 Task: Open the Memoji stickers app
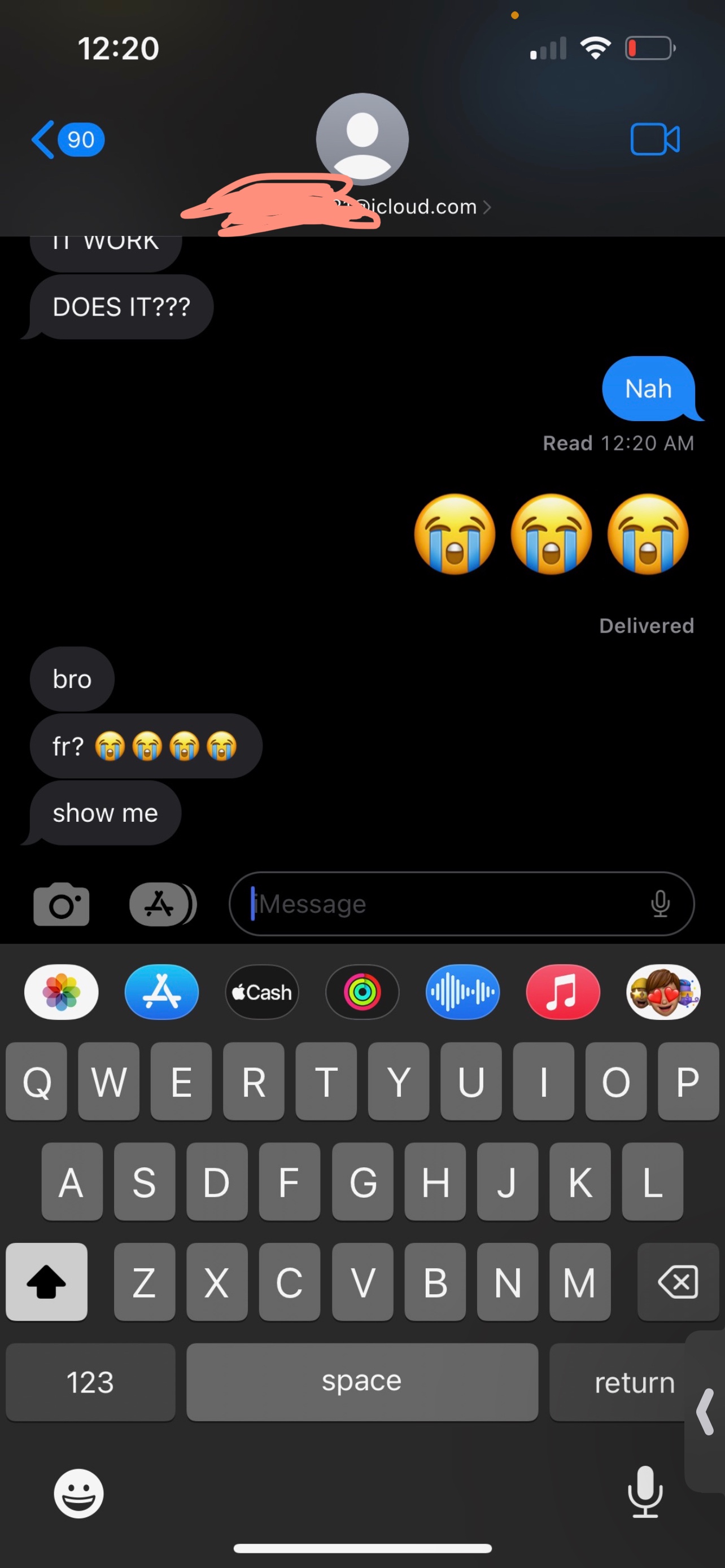pos(663,992)
